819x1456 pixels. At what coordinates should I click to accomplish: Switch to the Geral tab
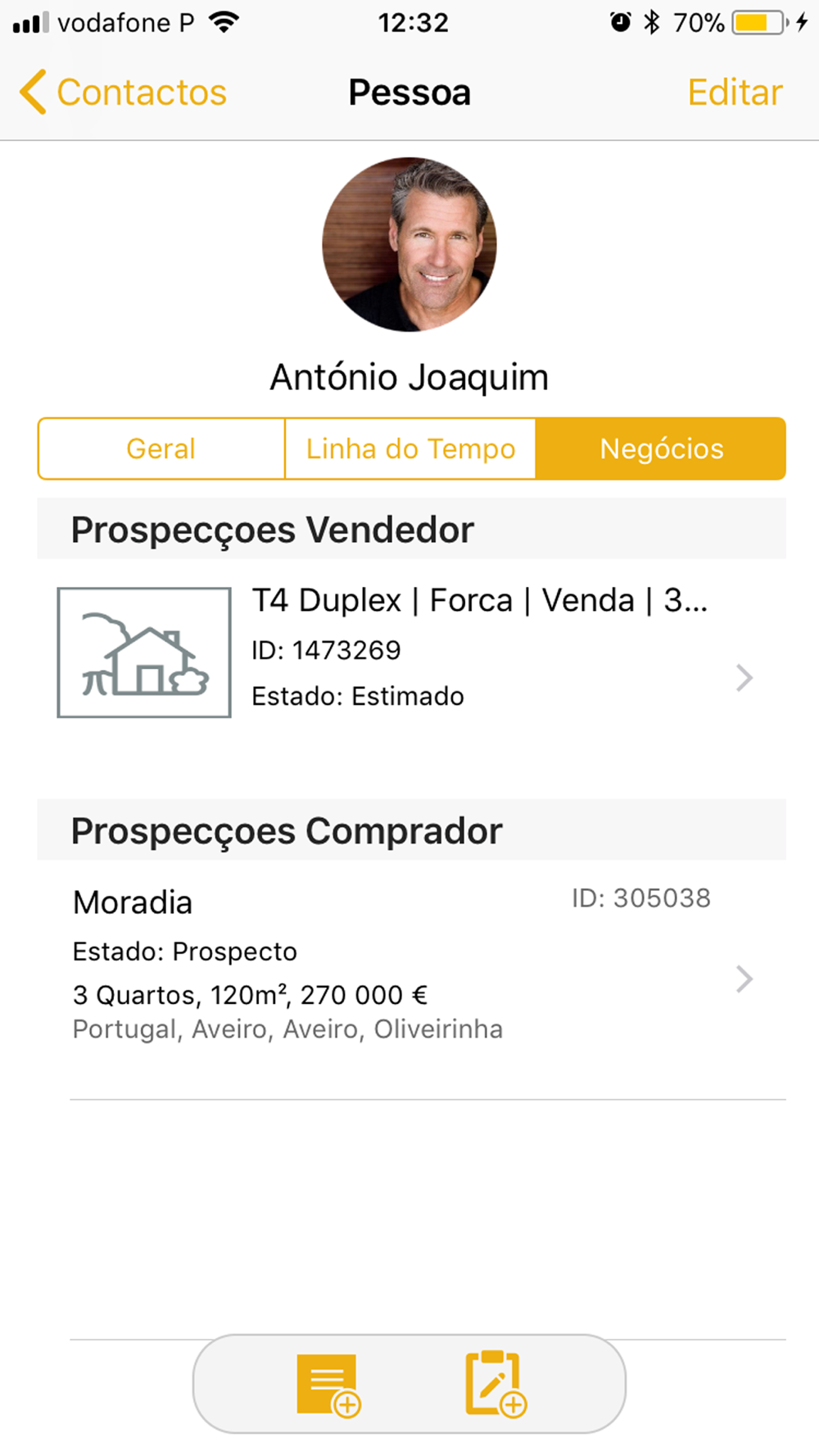(x=161, y=449)
